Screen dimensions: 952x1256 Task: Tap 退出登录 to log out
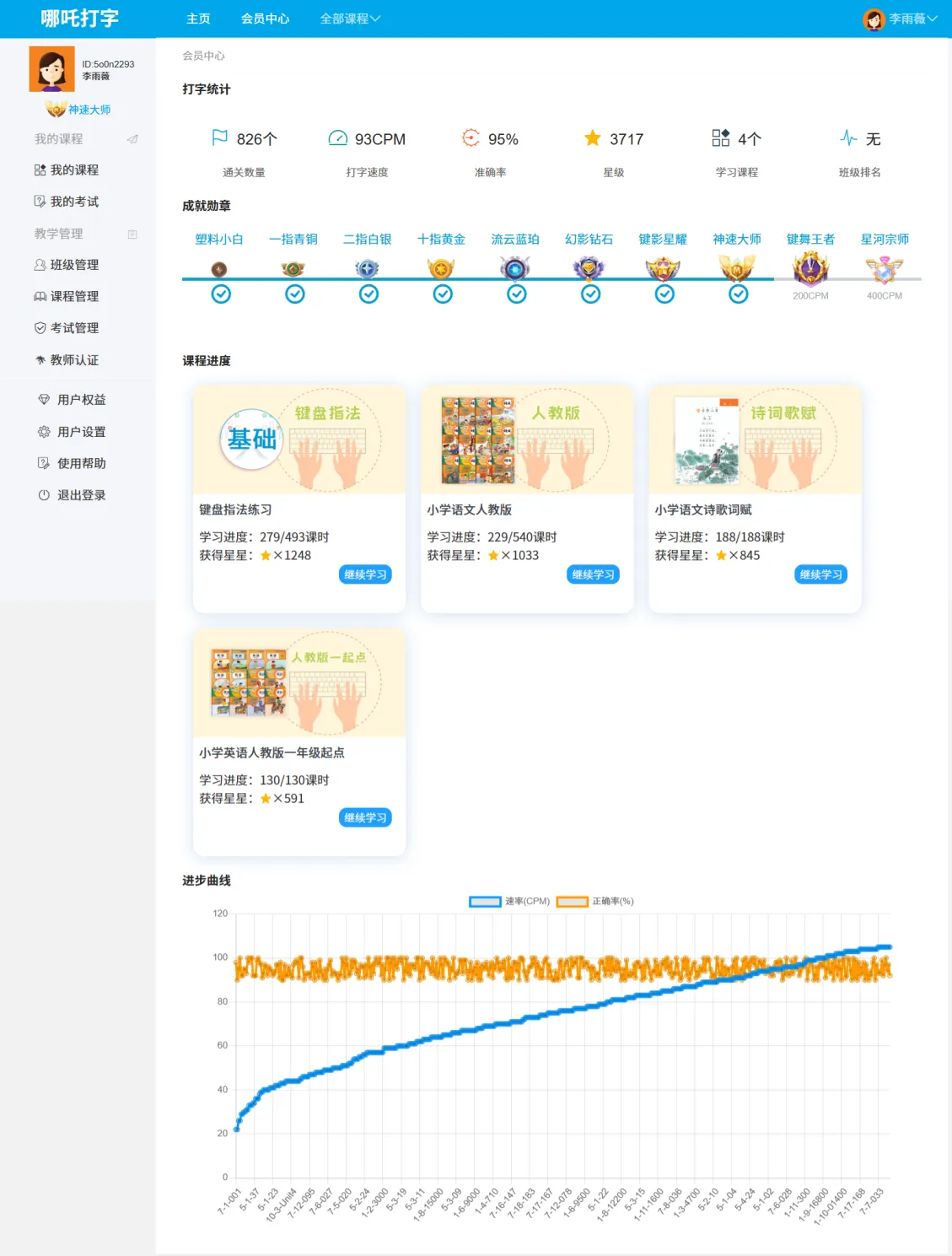81,495
